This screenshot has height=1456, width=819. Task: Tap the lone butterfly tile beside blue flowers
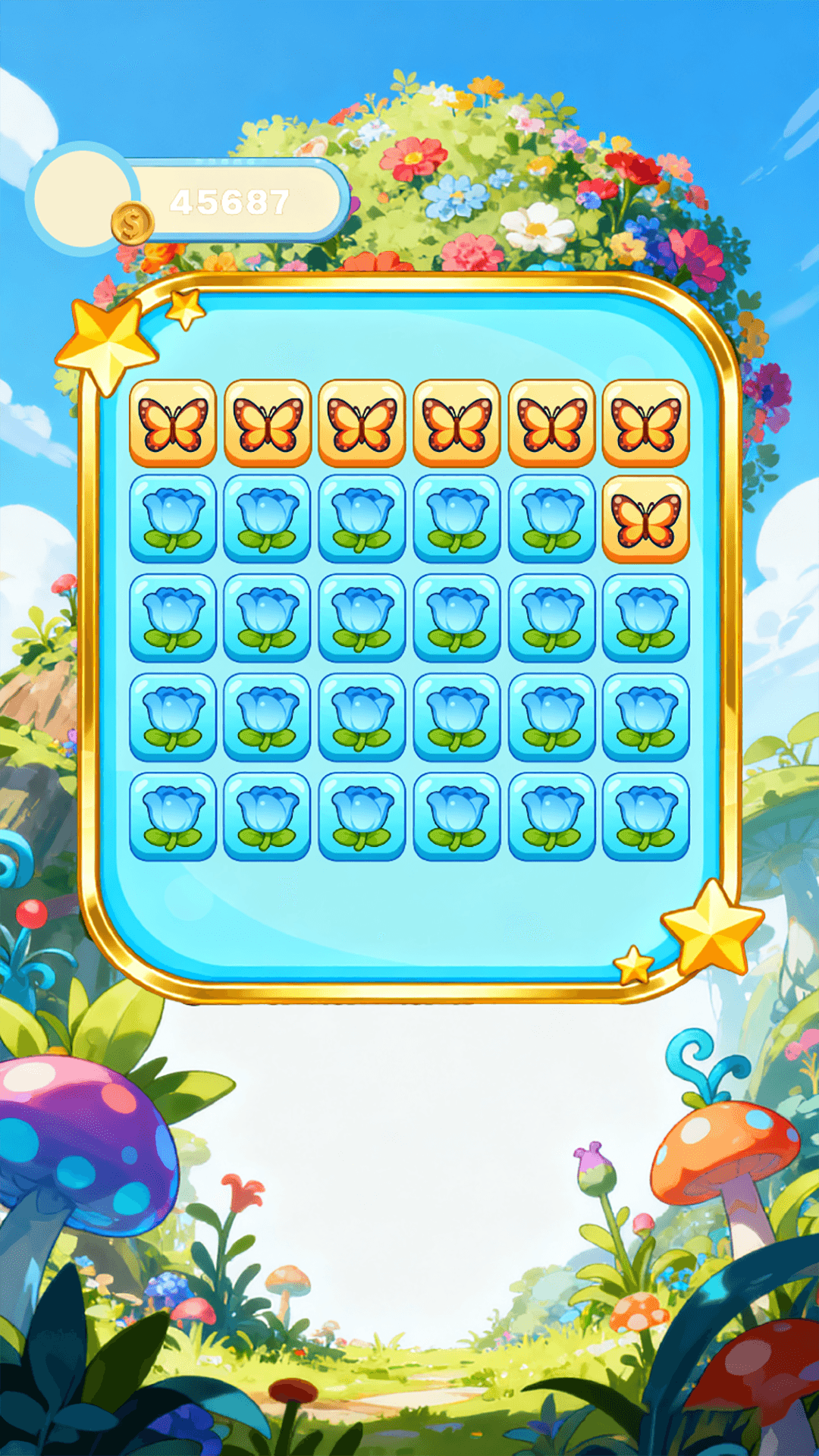(645, 519)
